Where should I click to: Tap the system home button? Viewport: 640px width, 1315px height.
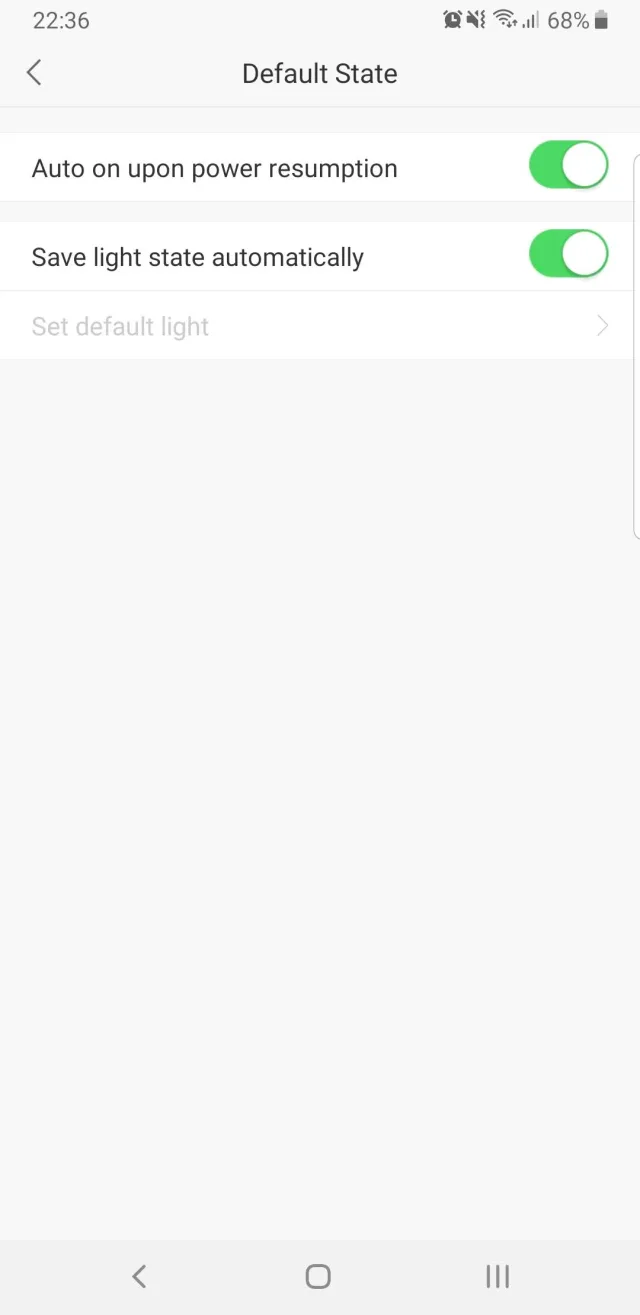[x=318, y=1276]
